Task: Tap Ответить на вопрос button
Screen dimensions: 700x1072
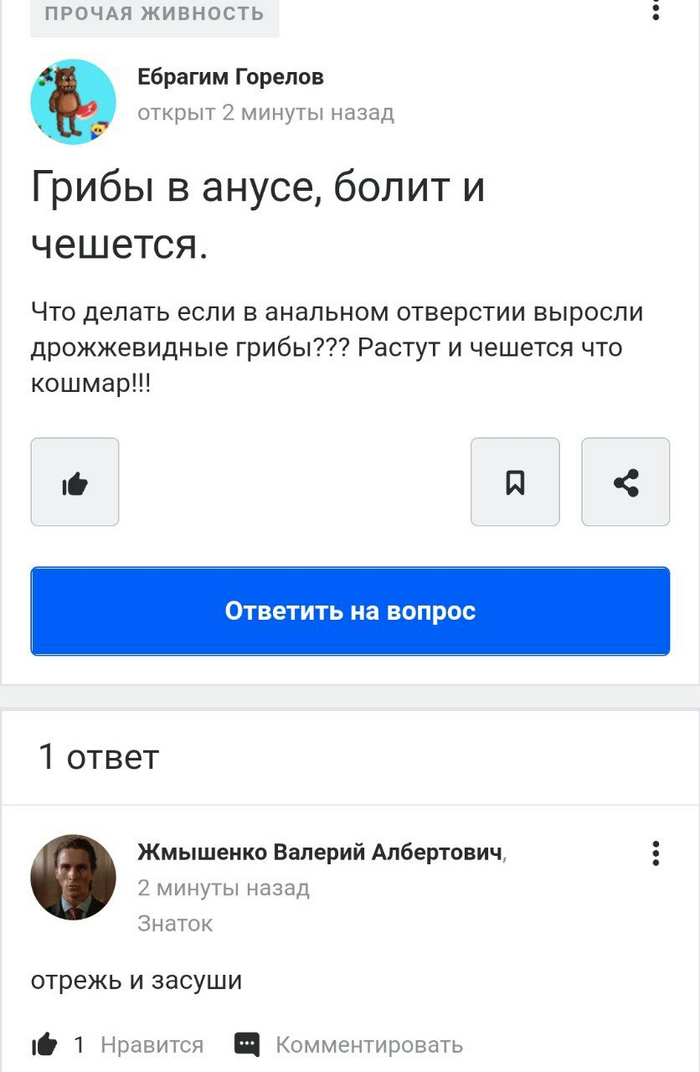Action: (350, 611)
